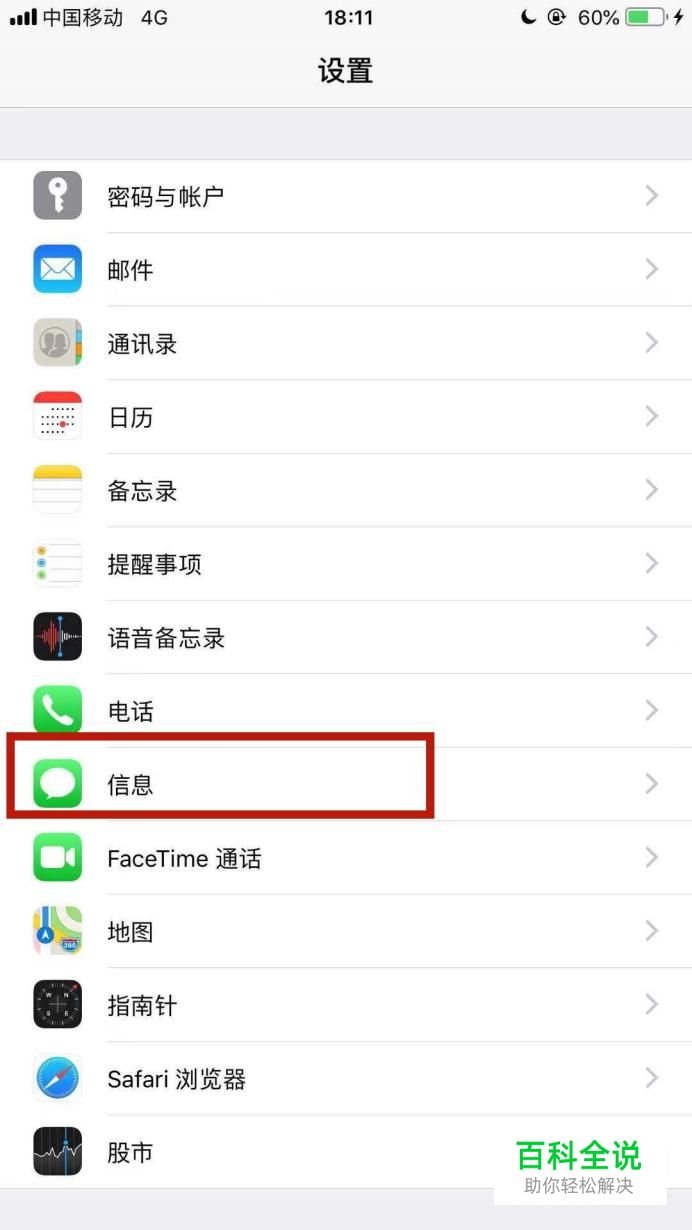Tap the 电话 settings row
The height and width of the screenshot is (1230, 692).
tap(346, 711)
